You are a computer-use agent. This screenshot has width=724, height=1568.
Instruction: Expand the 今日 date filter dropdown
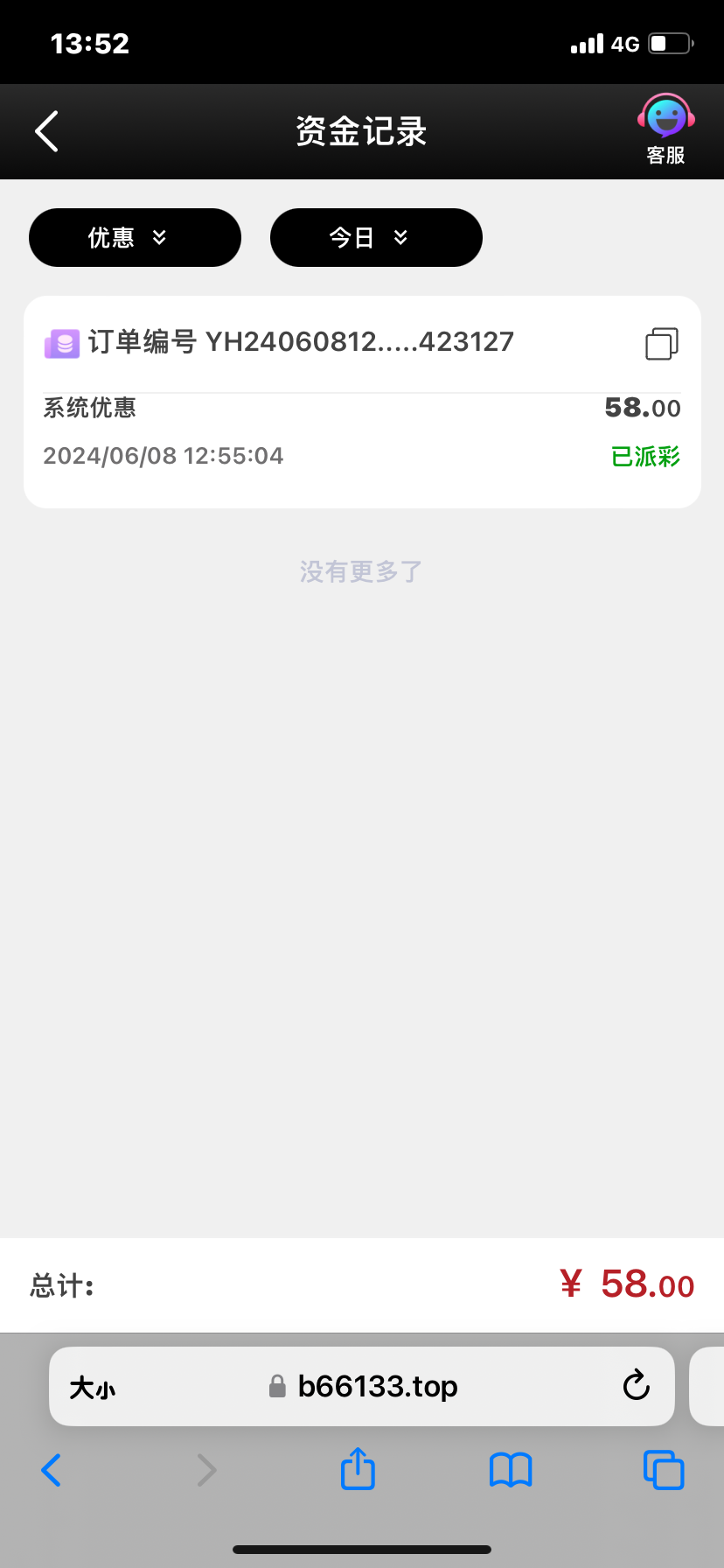pyautogui.click(x=376, y=237)
